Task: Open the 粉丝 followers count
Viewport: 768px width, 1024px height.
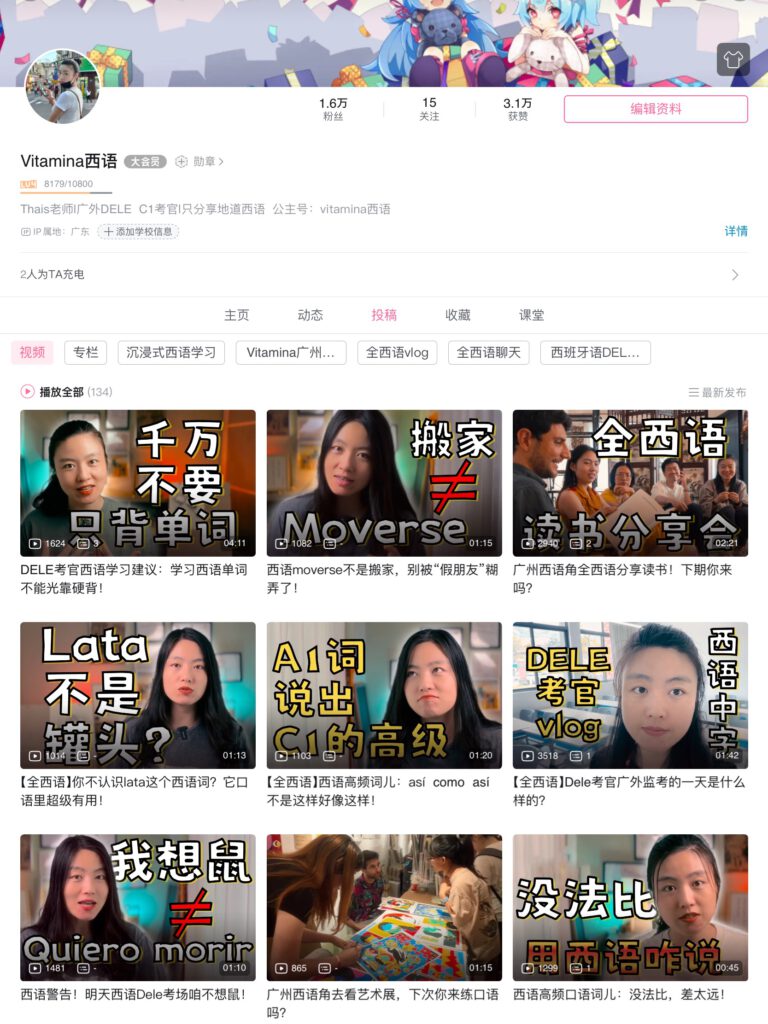Action: pos(333,110)
